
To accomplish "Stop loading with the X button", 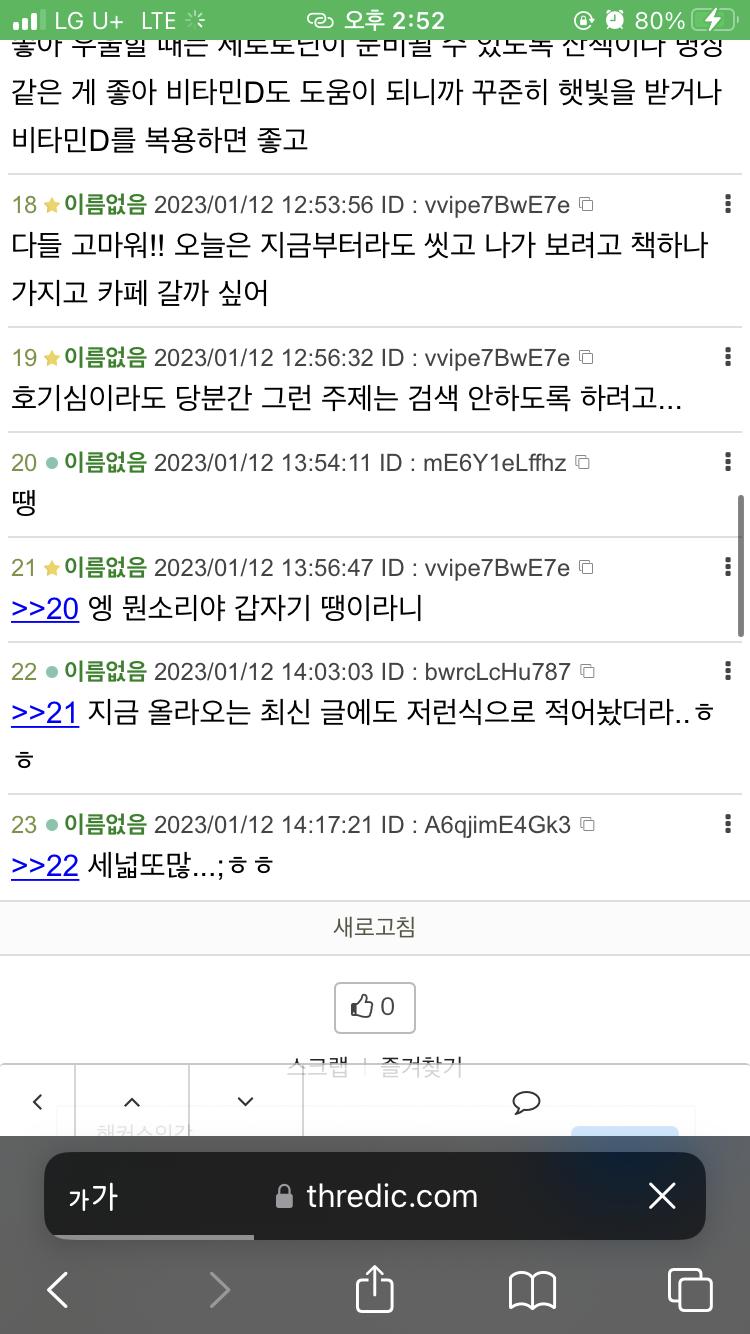I will pyautogui.click(x=662, y=1196).
